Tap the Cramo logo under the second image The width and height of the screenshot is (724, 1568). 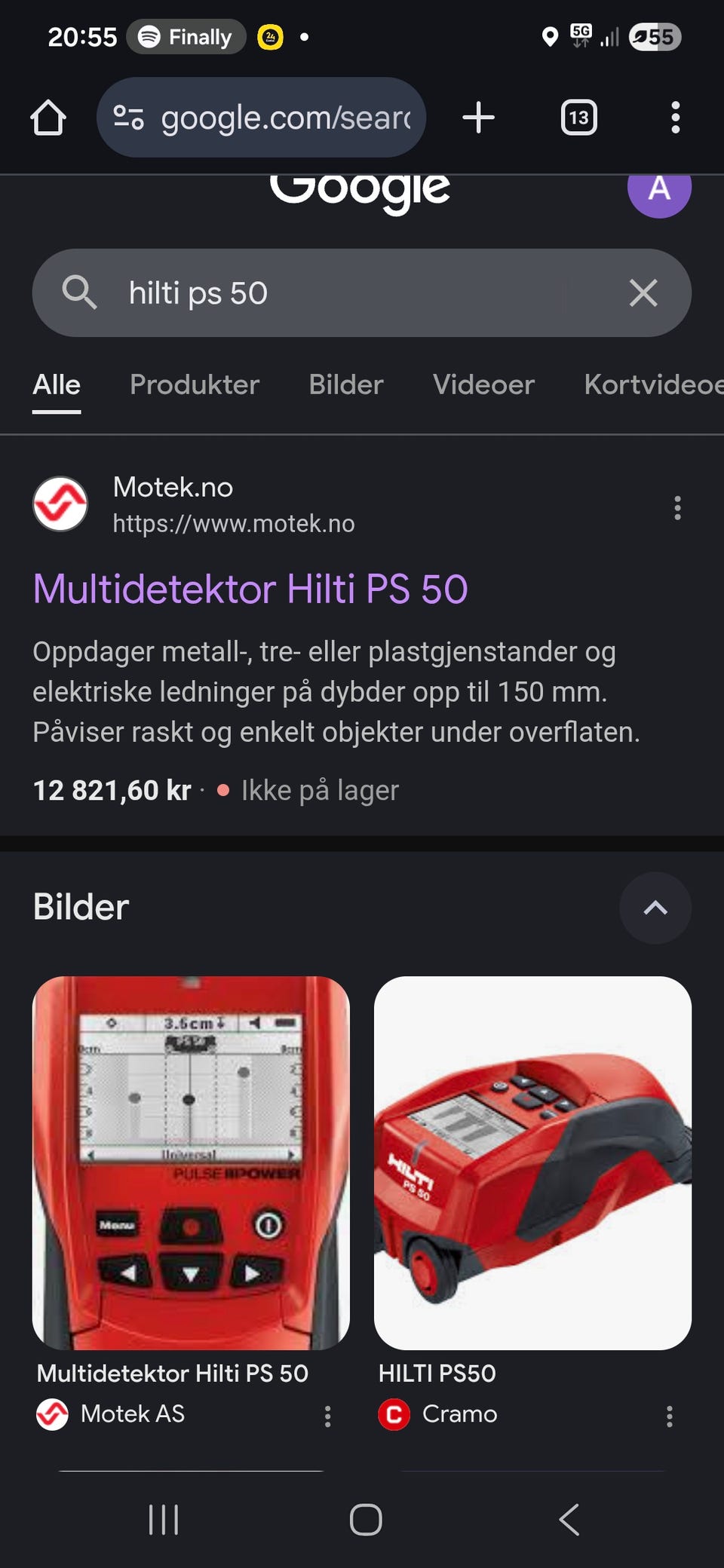coord(394,1414)
